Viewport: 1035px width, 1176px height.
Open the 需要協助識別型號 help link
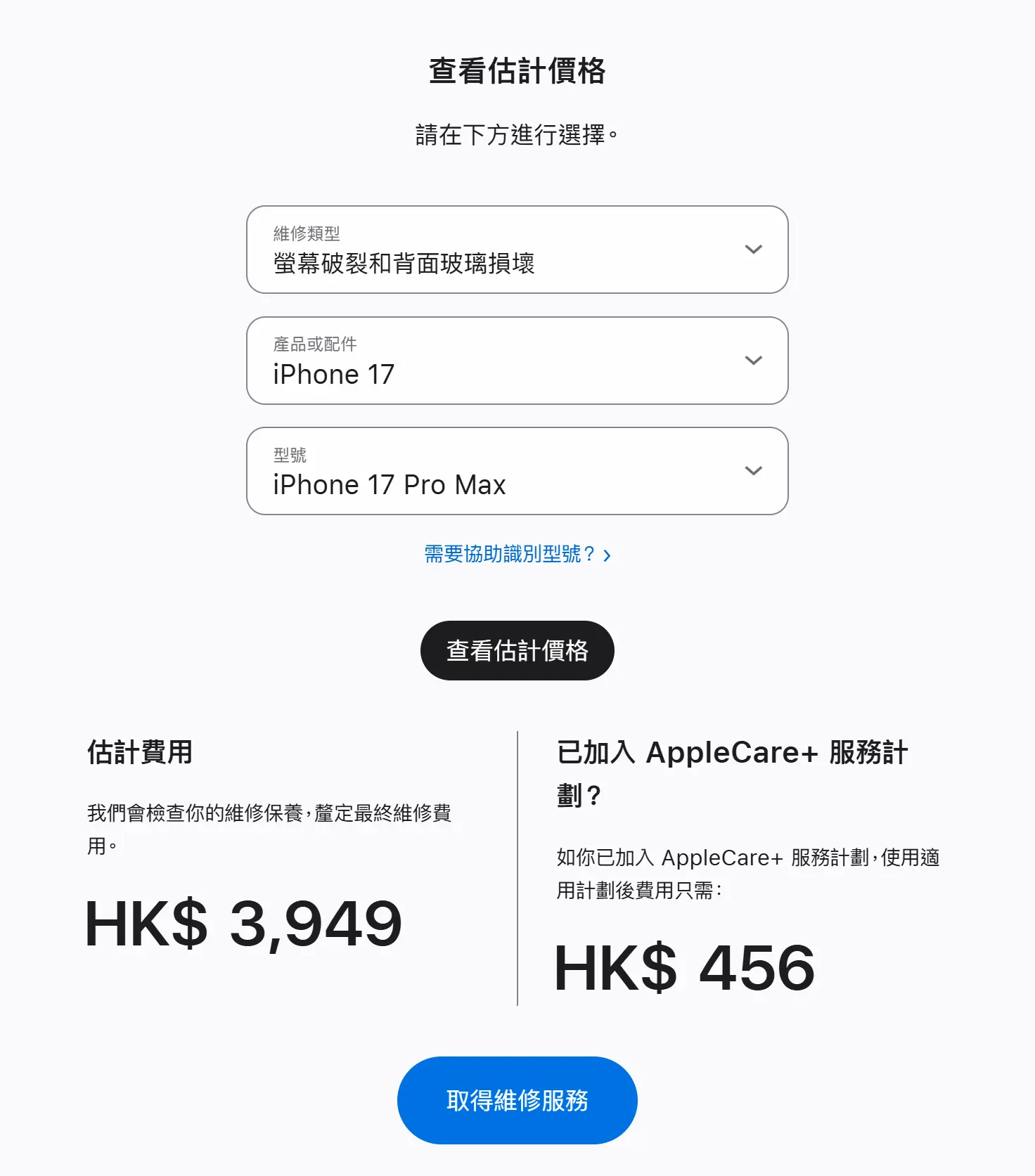point(517,555)
